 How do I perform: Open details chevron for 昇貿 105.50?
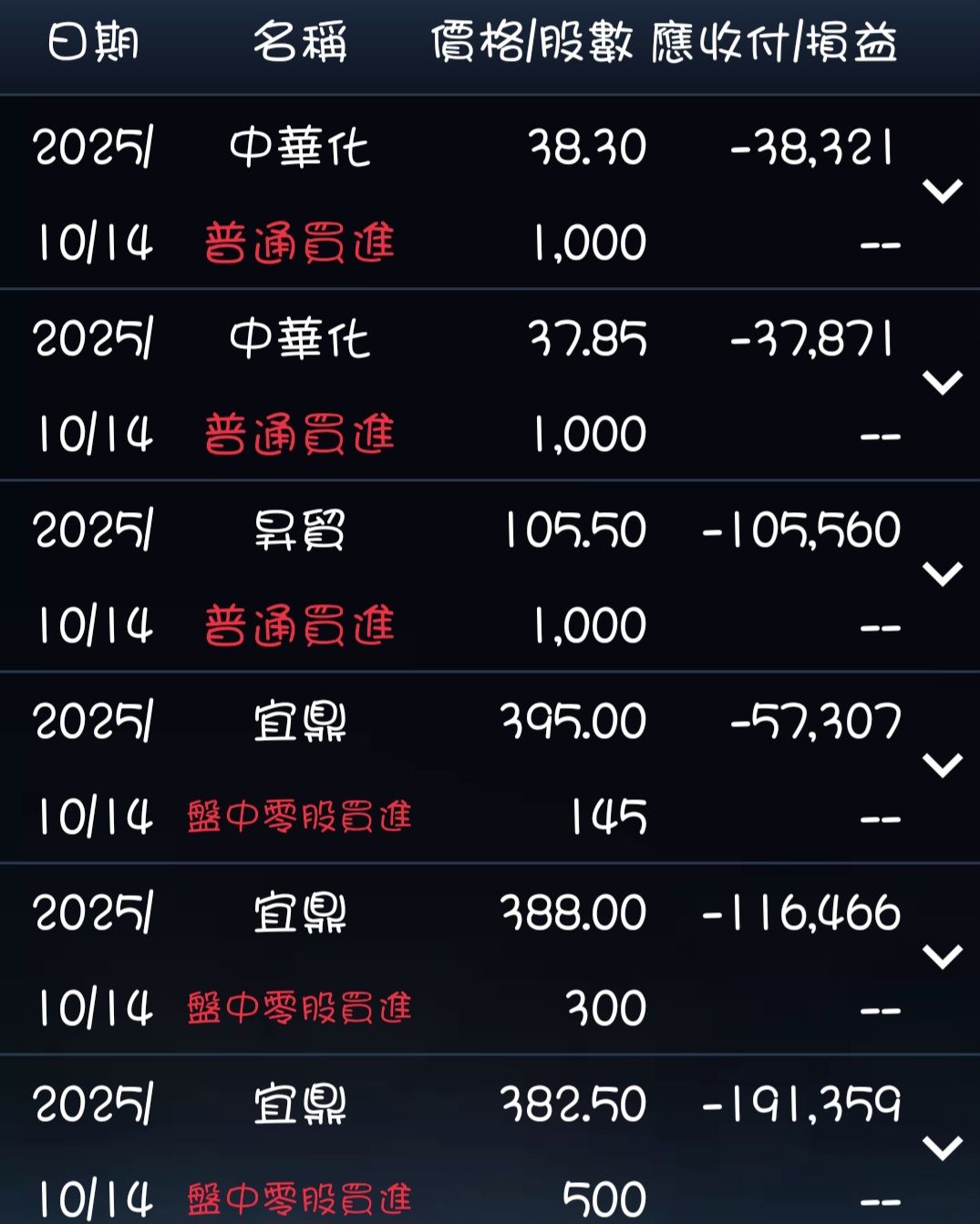point(943,574)
